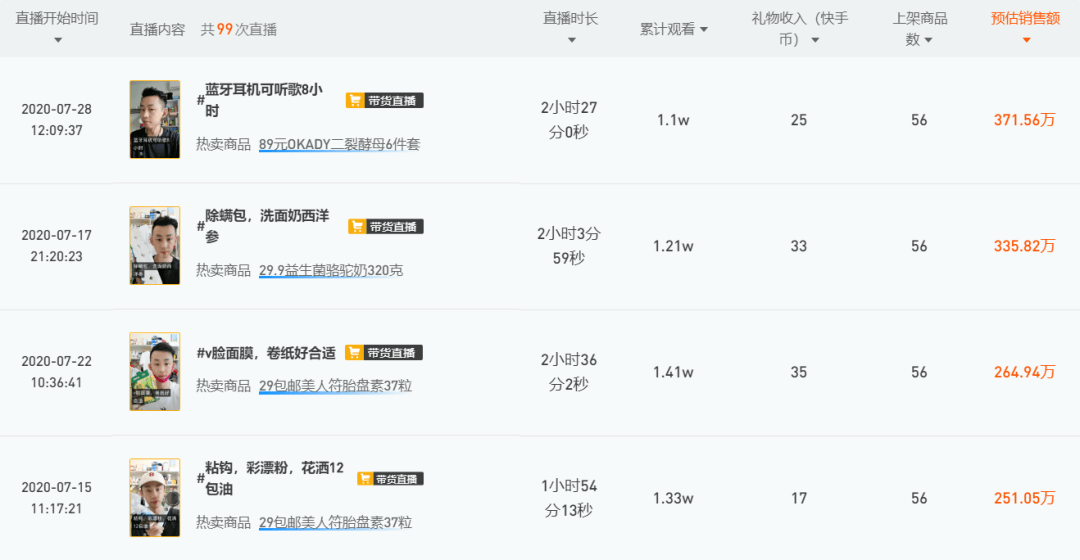Sort by 预估销售额 column
Viewport: 1080px width, 560px height.
[x=1025, y=28]
